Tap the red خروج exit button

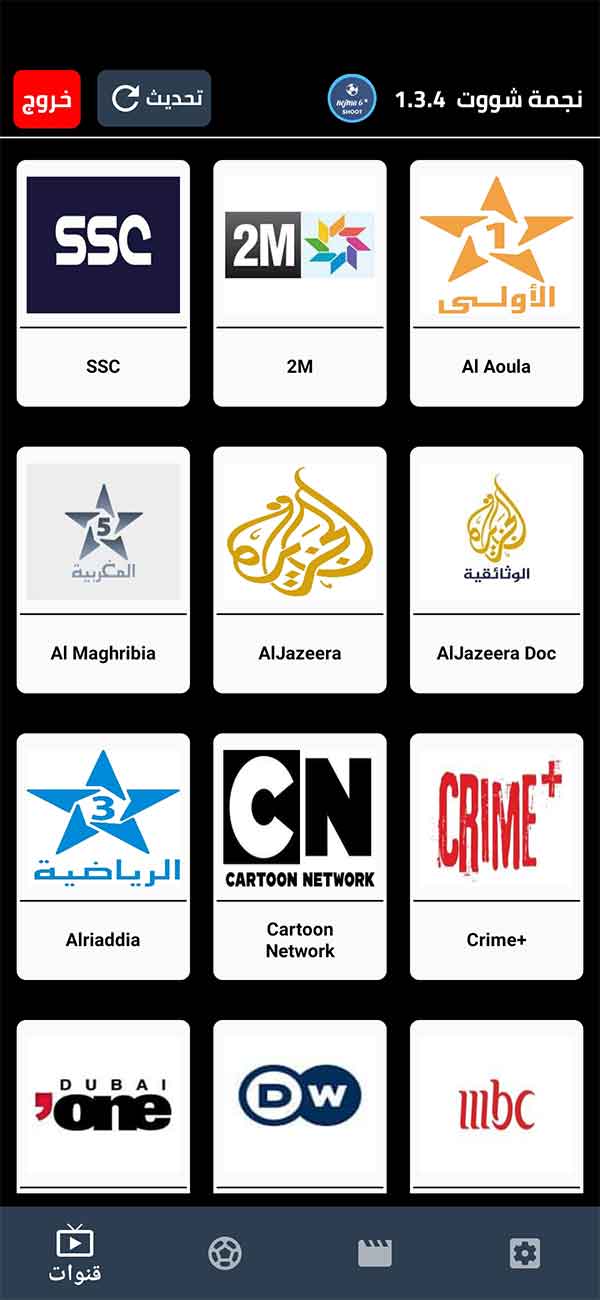(x=47, y=99)
